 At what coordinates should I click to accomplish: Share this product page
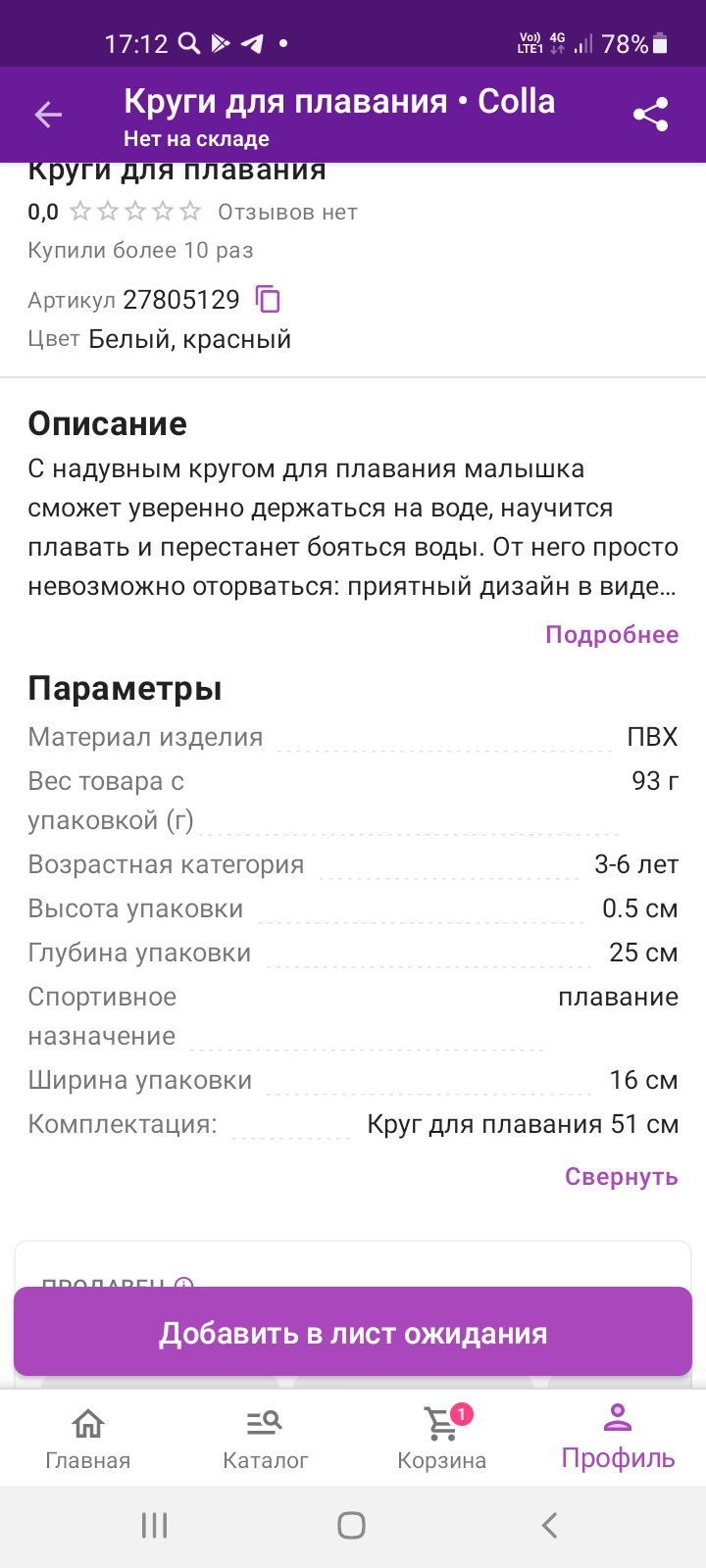[x=651, y=115]
